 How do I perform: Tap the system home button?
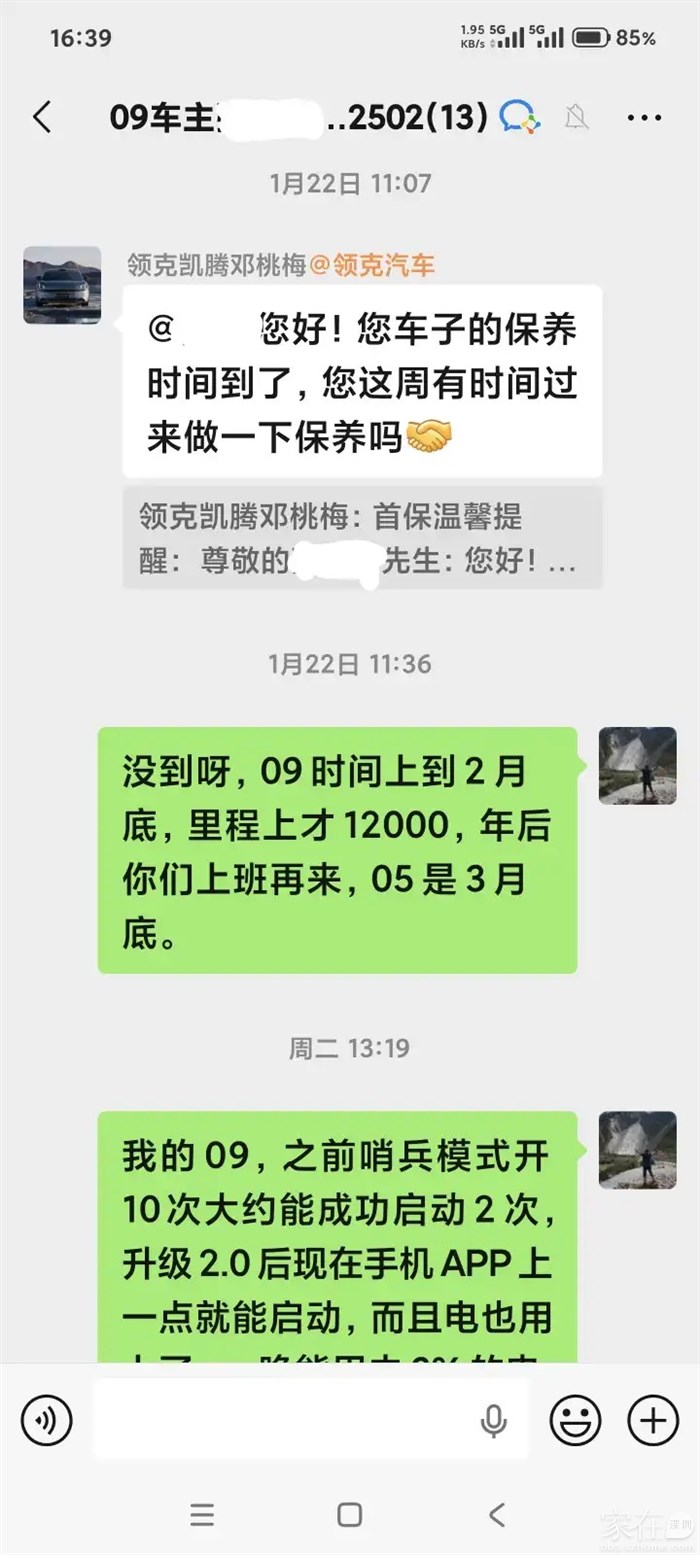[349, 1514]
